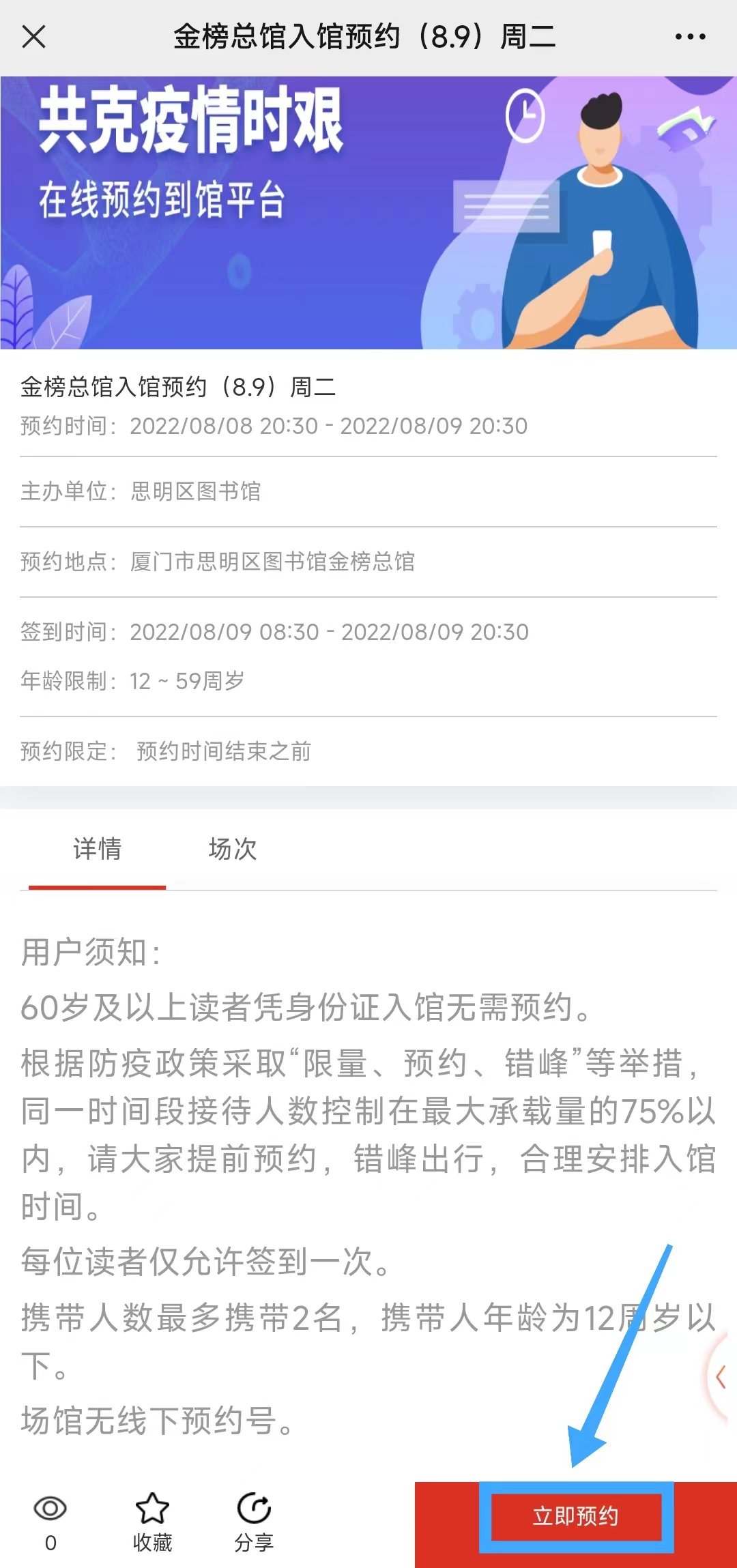Share this reservation via 分享
Image resolution: width=737 pixels, height=1568 pixels.
tap(254, 1523)
